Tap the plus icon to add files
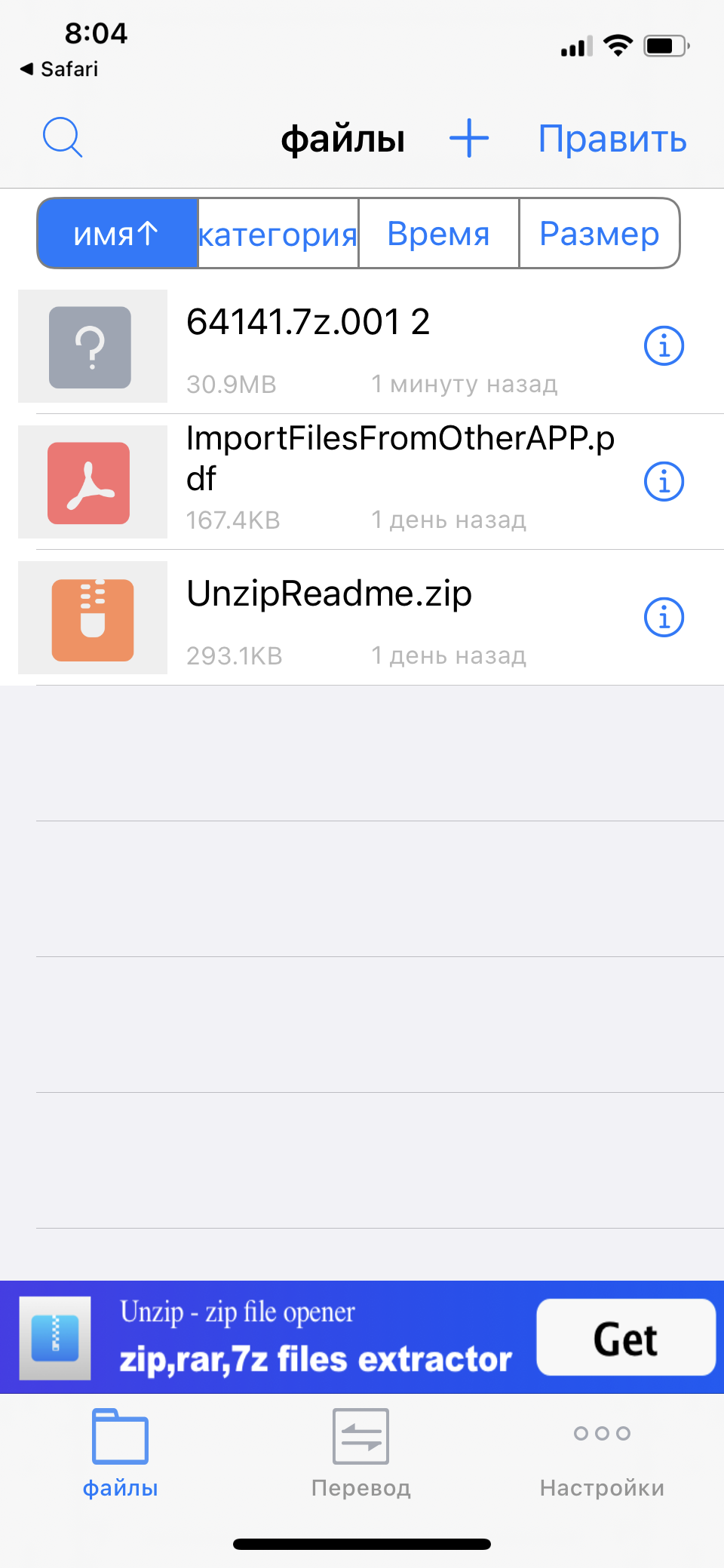This screenshot has height=1568, width=724. [x=469, y=138]
